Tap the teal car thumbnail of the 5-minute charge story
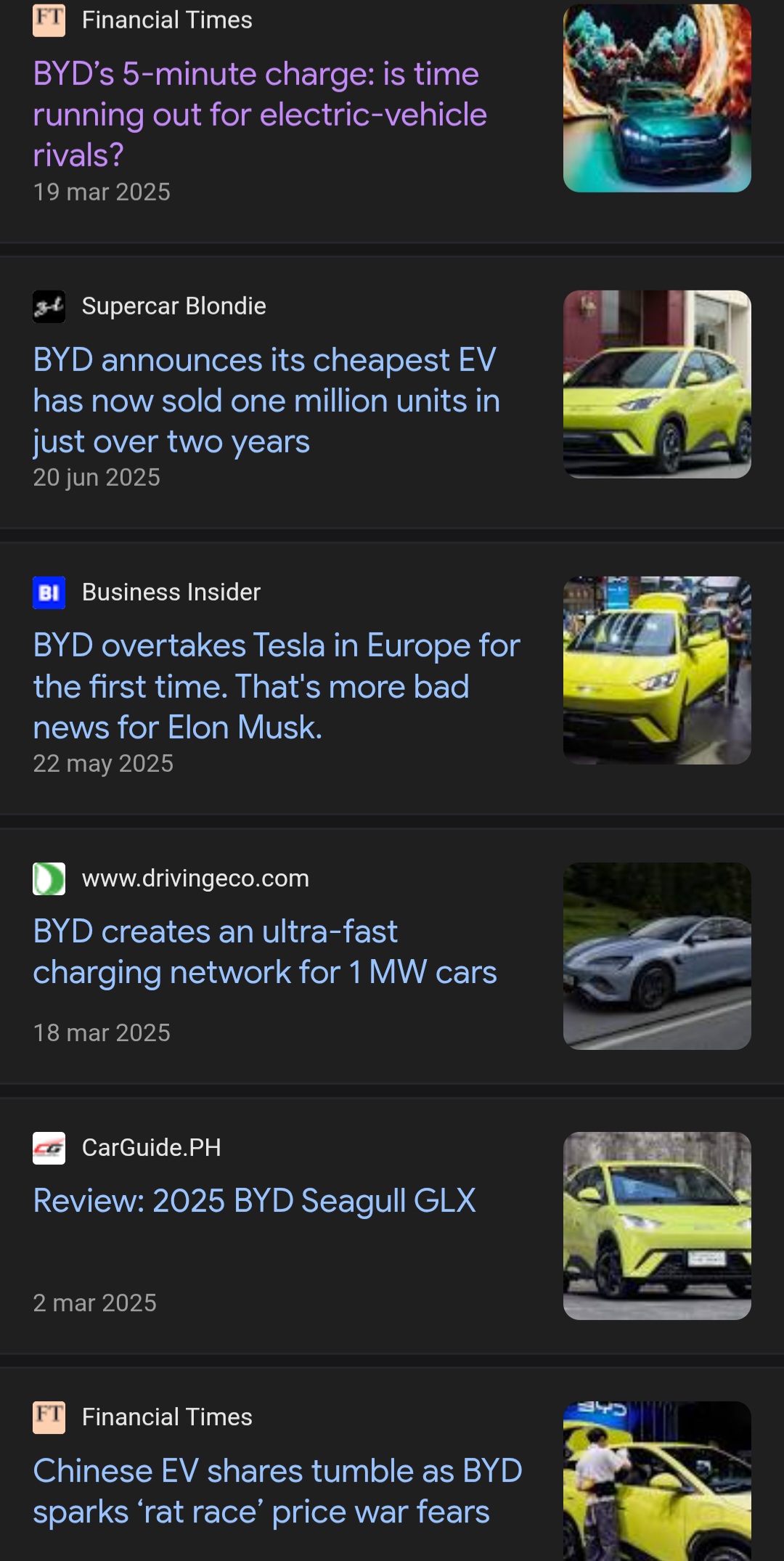Image resolution: width=784 pixels, height=1561 pixels. click(x=657, y=99)
